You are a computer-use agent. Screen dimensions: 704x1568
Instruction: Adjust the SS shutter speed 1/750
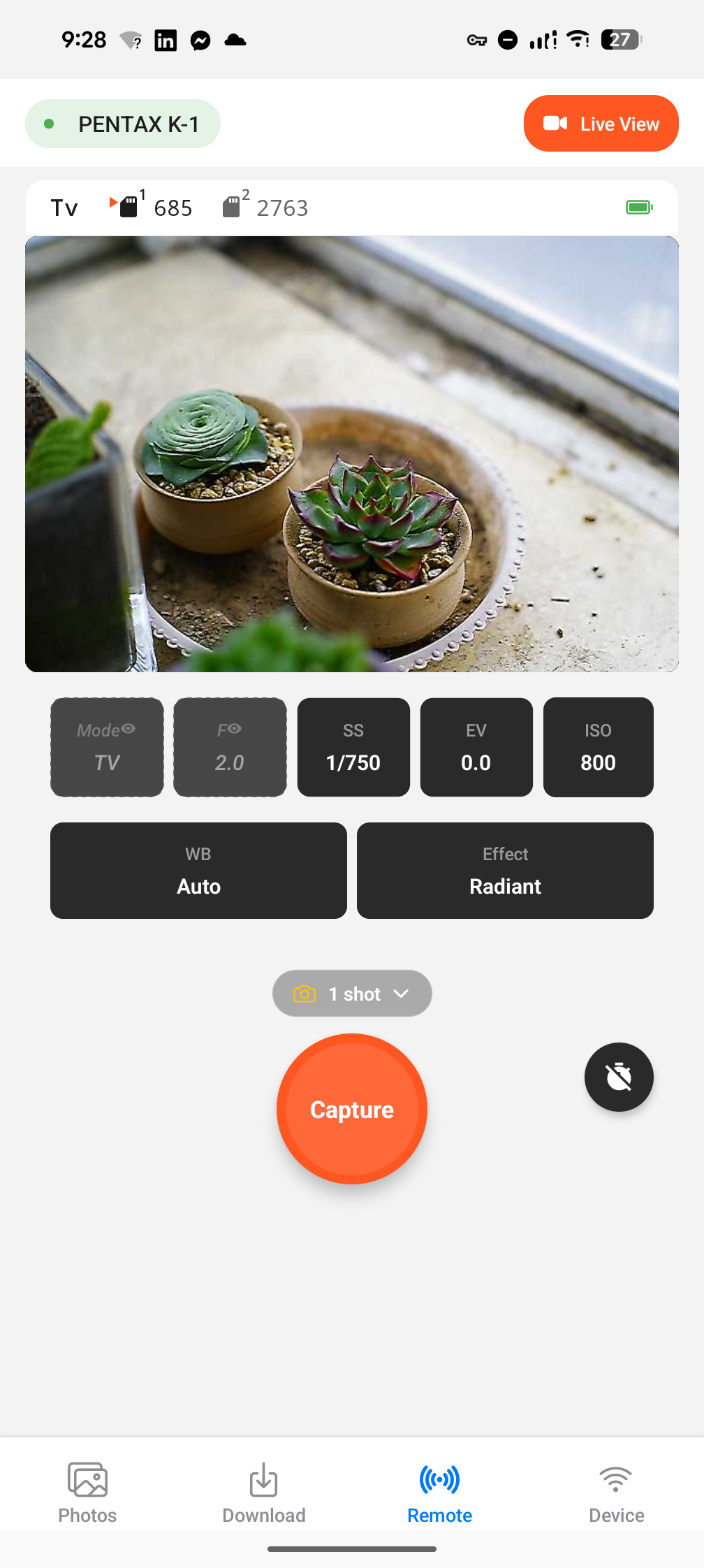pos(353,747)
